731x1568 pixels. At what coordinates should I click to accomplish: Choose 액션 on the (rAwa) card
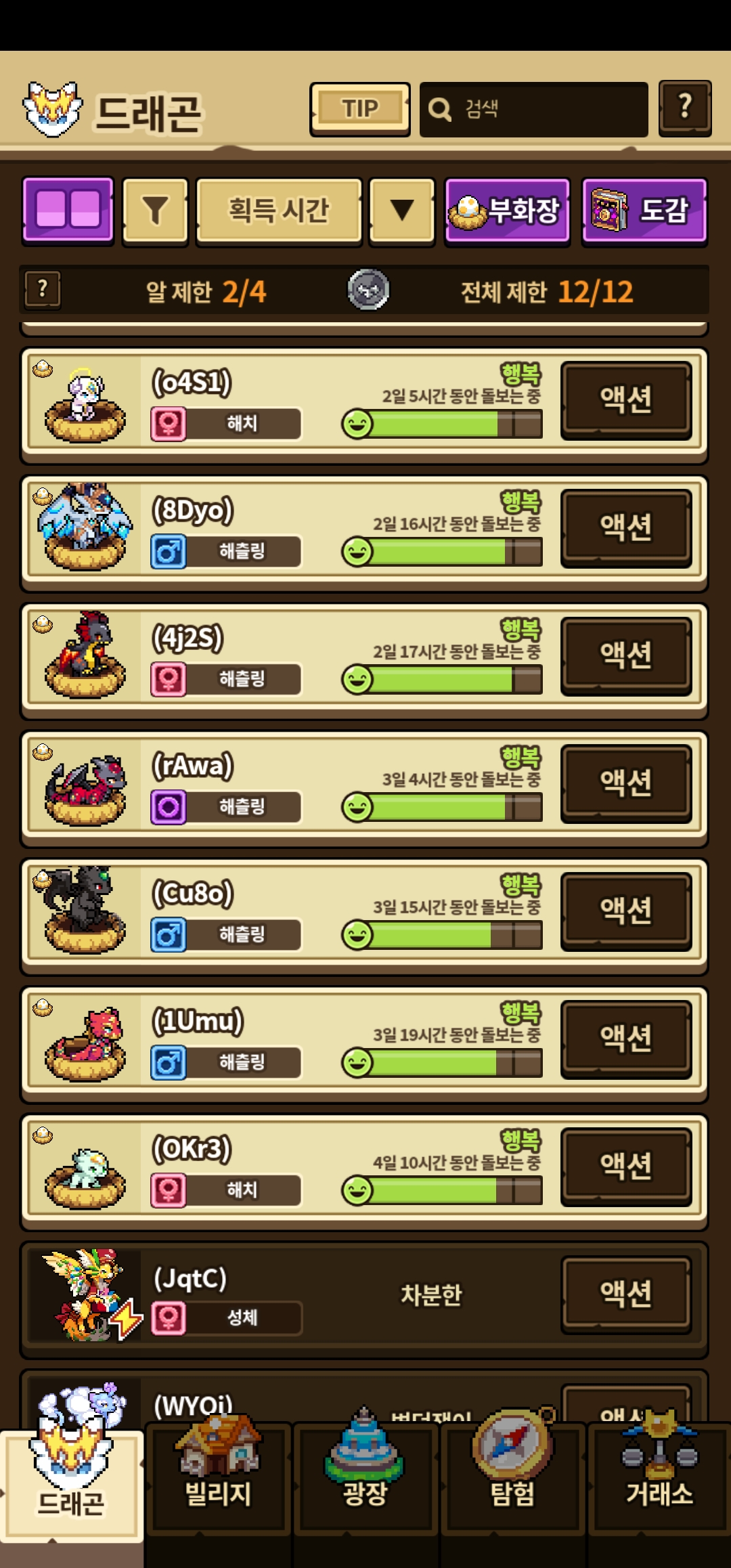coord(626,783)
